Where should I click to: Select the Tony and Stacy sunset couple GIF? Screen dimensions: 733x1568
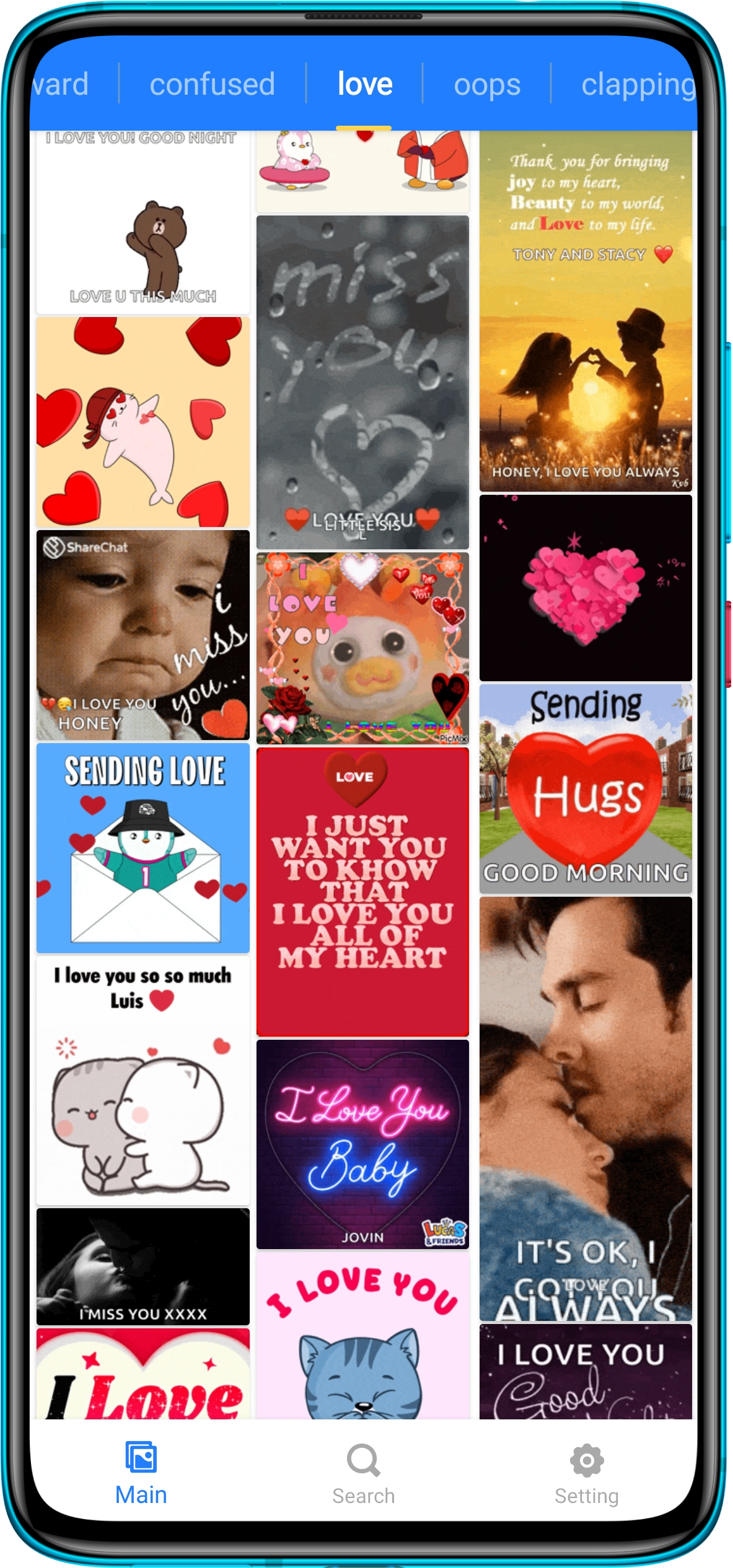[586, 311]
